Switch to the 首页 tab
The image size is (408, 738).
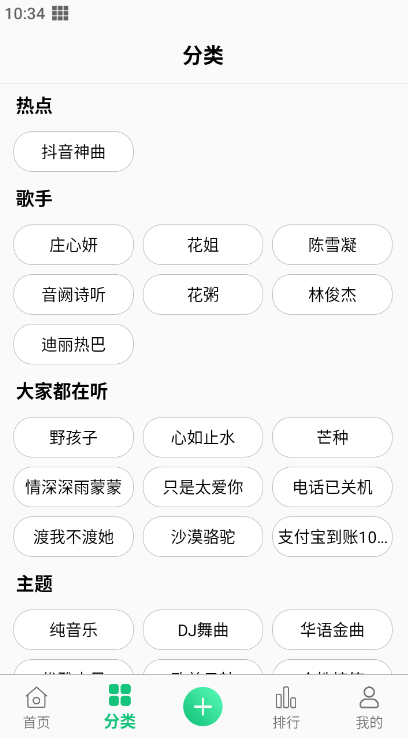click(37, 707)
